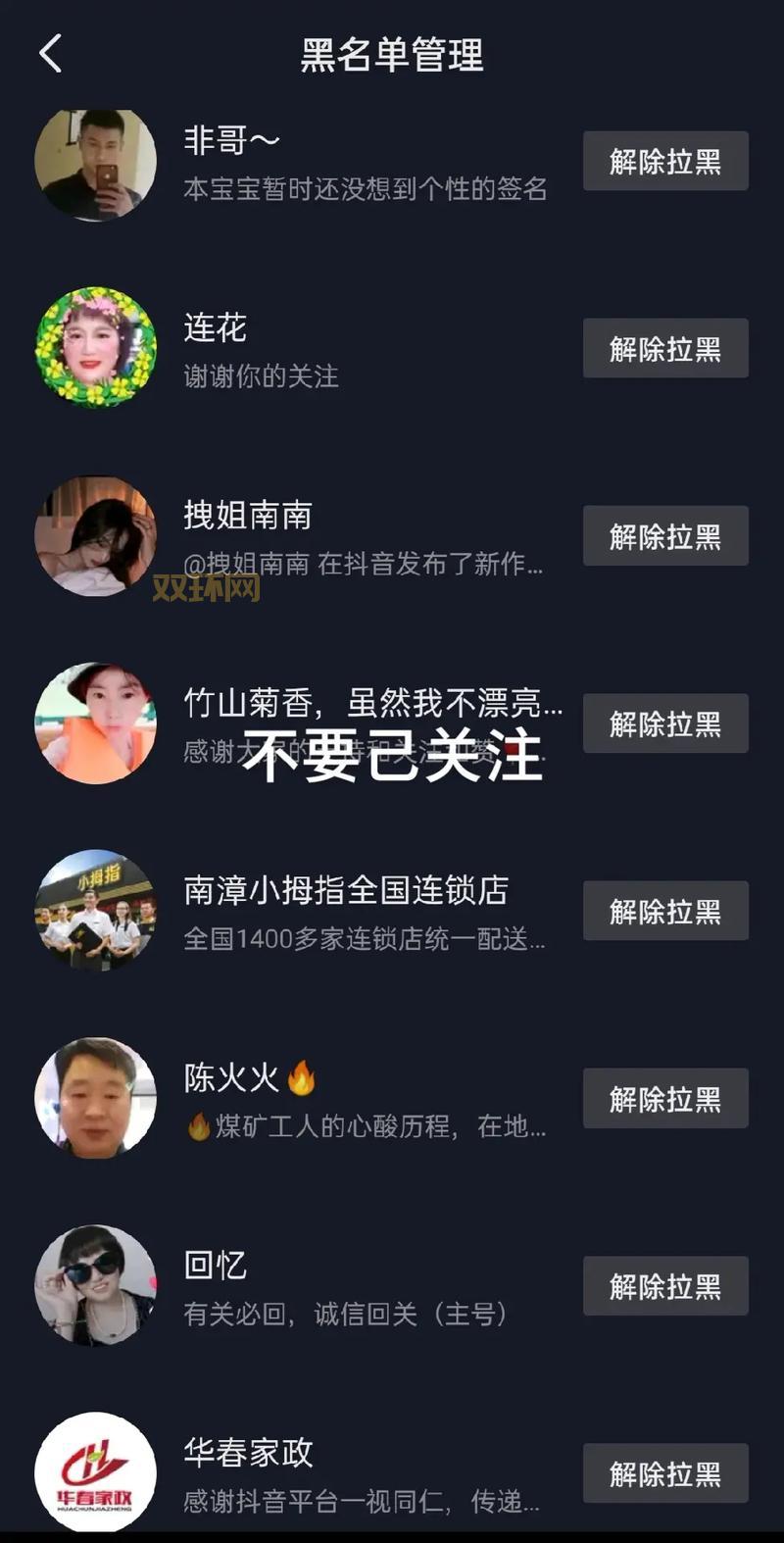Unblock user 回忆

click(665, 1284)
